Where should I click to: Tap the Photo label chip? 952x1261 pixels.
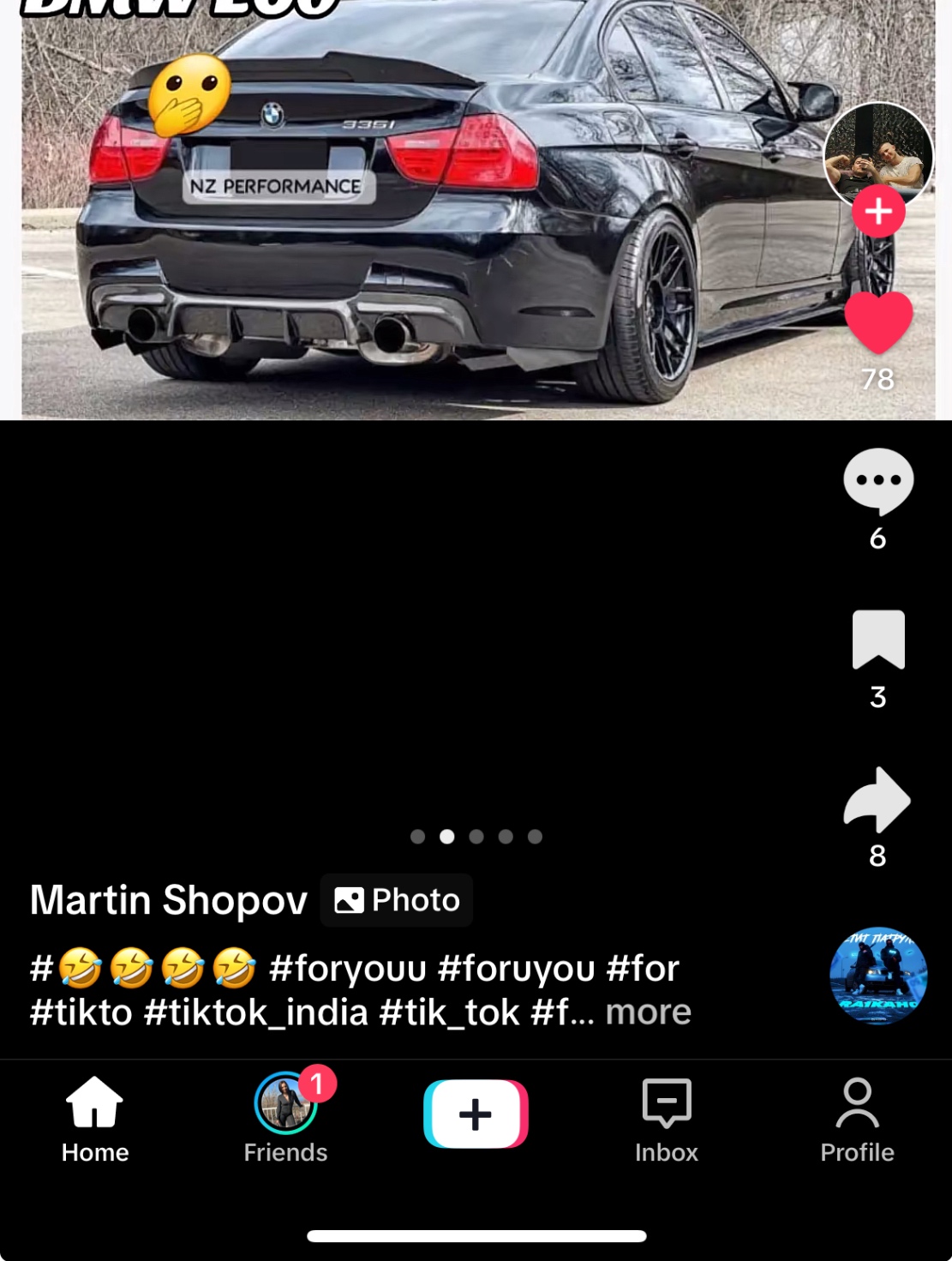pos(397,900)
